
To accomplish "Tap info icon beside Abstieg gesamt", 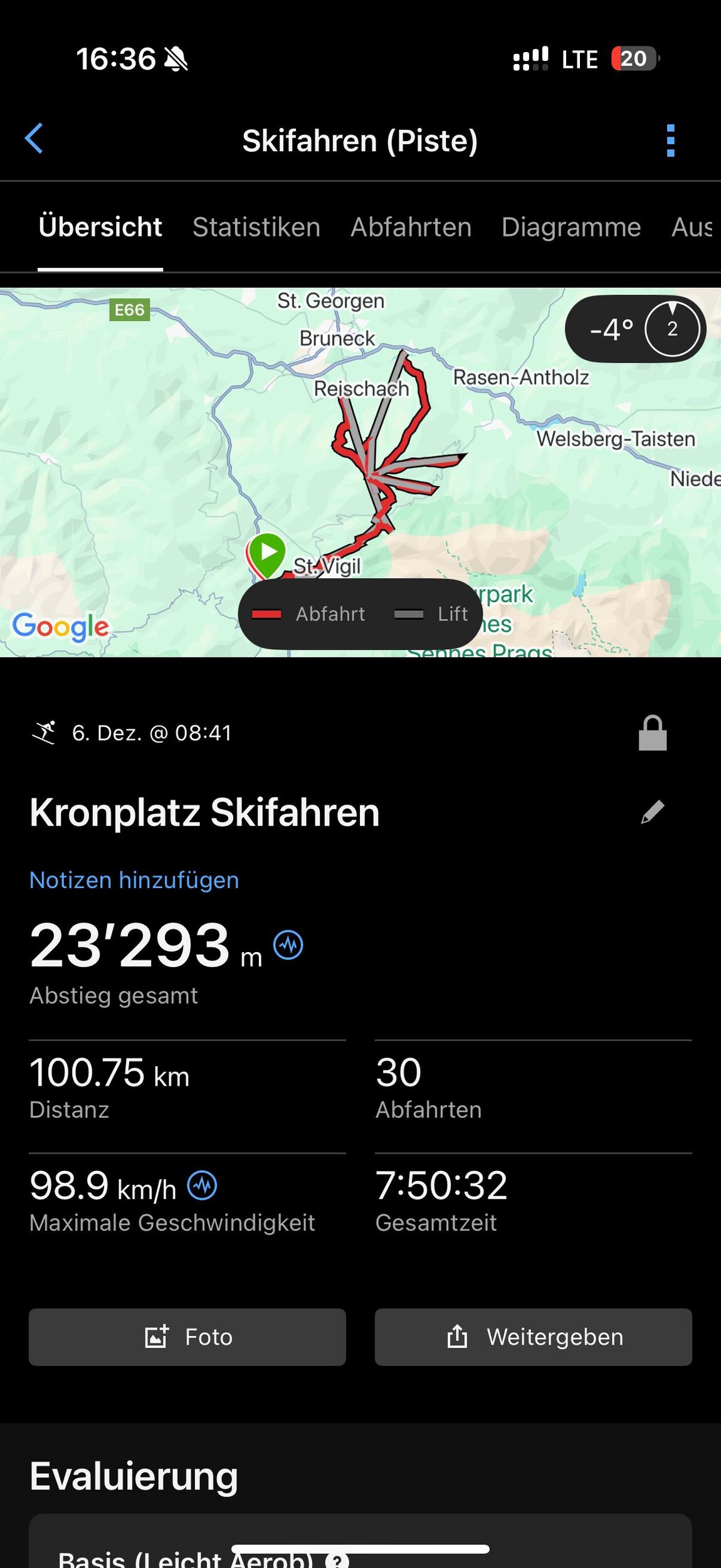I will pyautogui.click(x=288, y=945).
